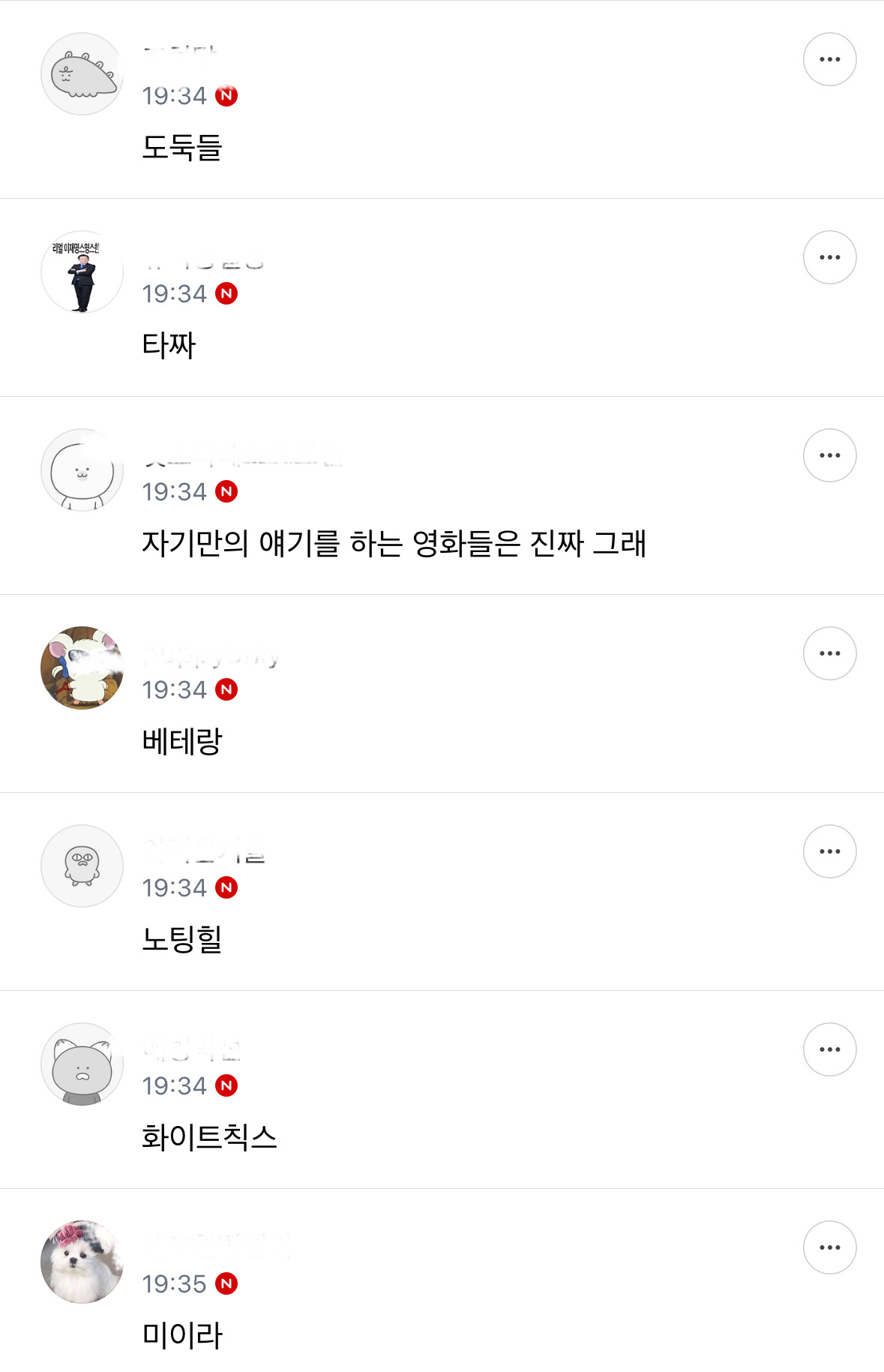
Task: Open the menu for the 화이트칙스 comment
Action: [x=829, y=1049]
